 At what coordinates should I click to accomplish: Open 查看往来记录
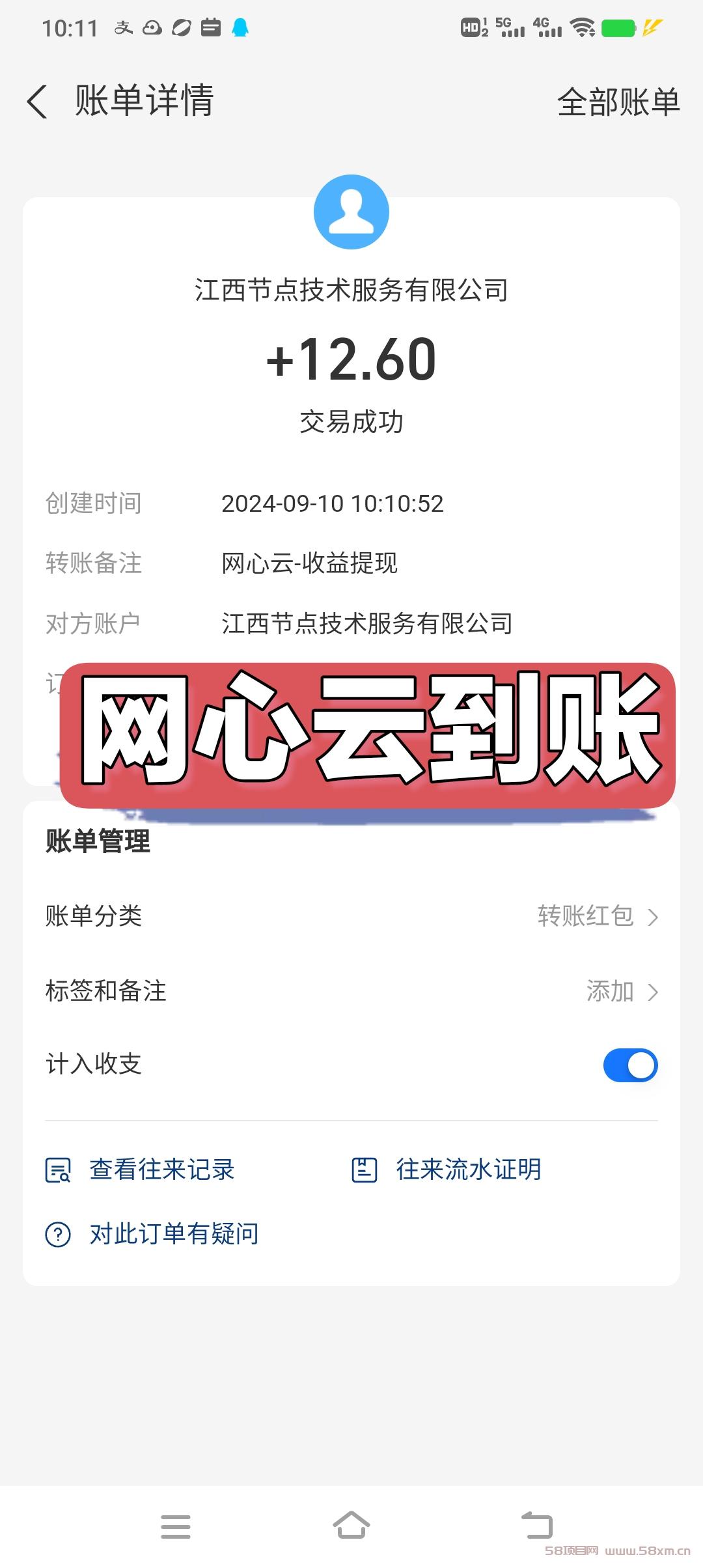point(139,1169)
